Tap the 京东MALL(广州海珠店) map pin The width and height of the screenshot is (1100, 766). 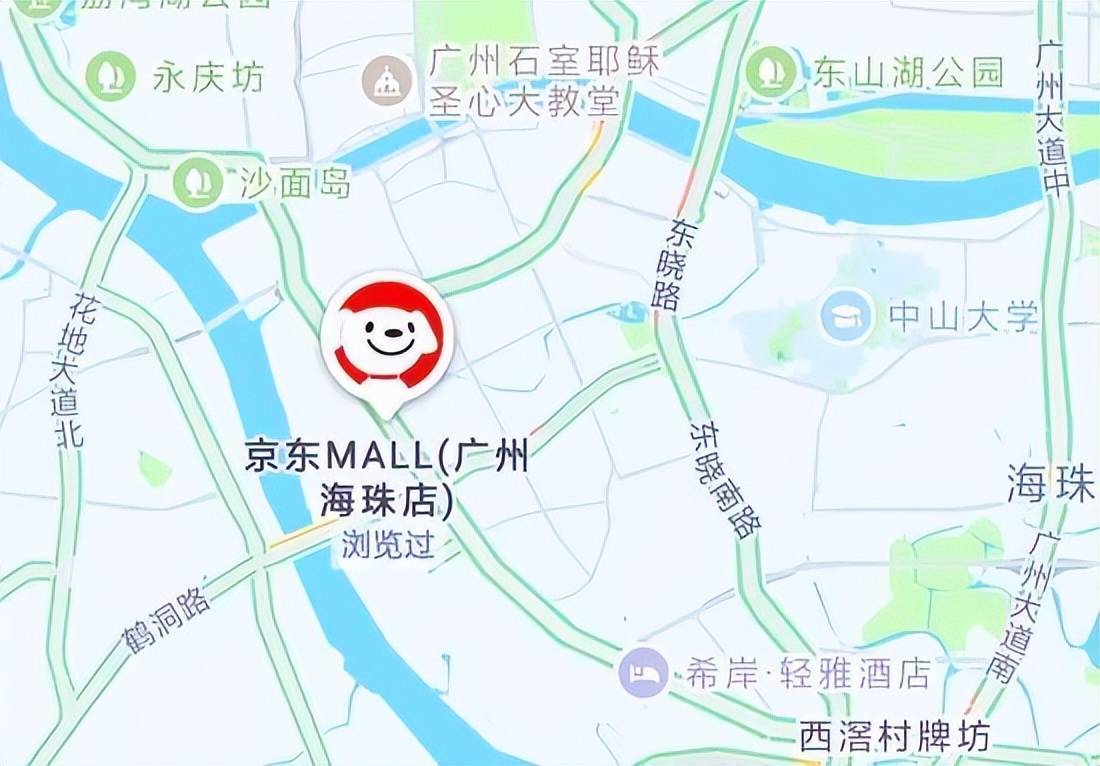pos(387,340)
